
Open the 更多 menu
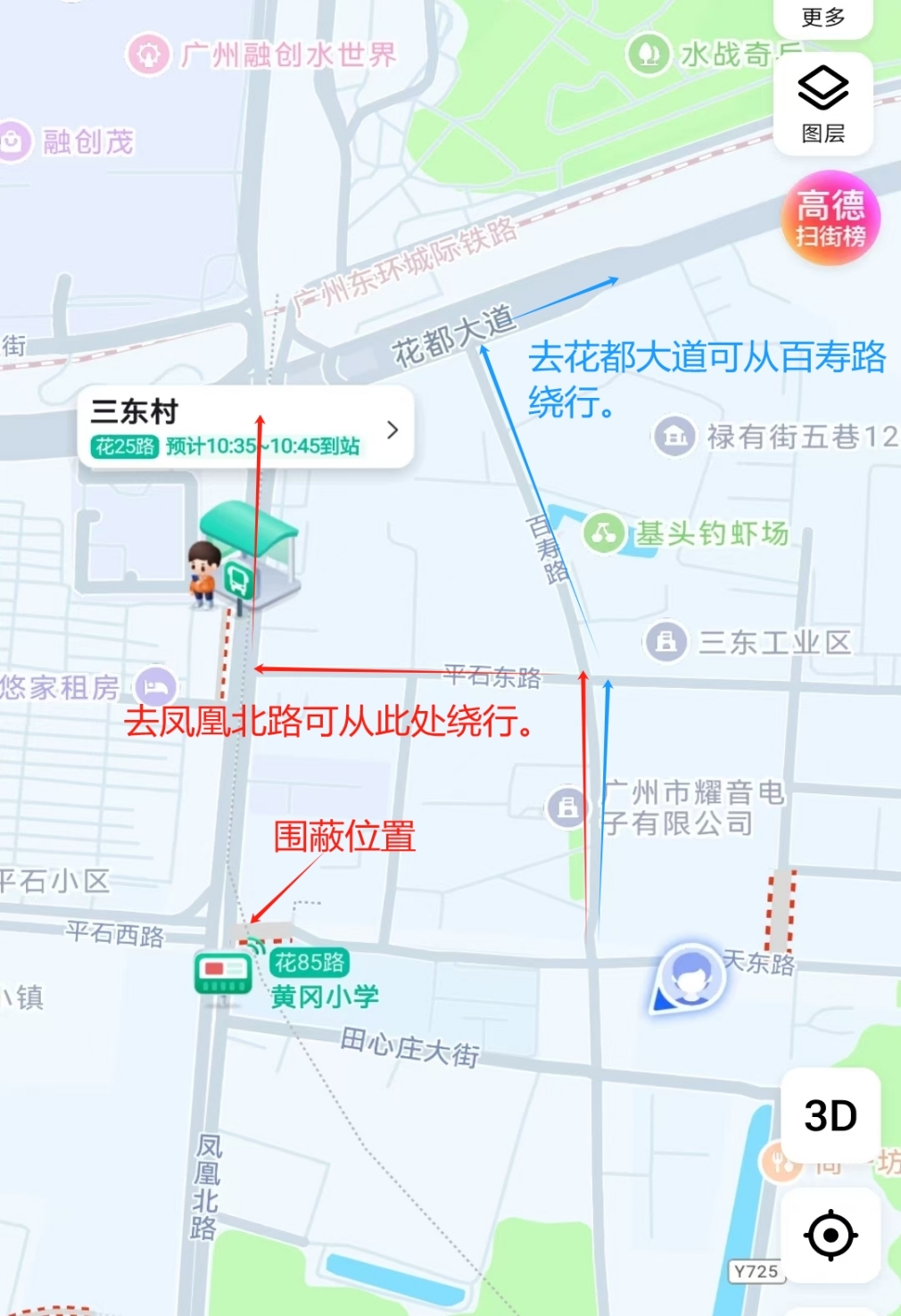point(822,18)
